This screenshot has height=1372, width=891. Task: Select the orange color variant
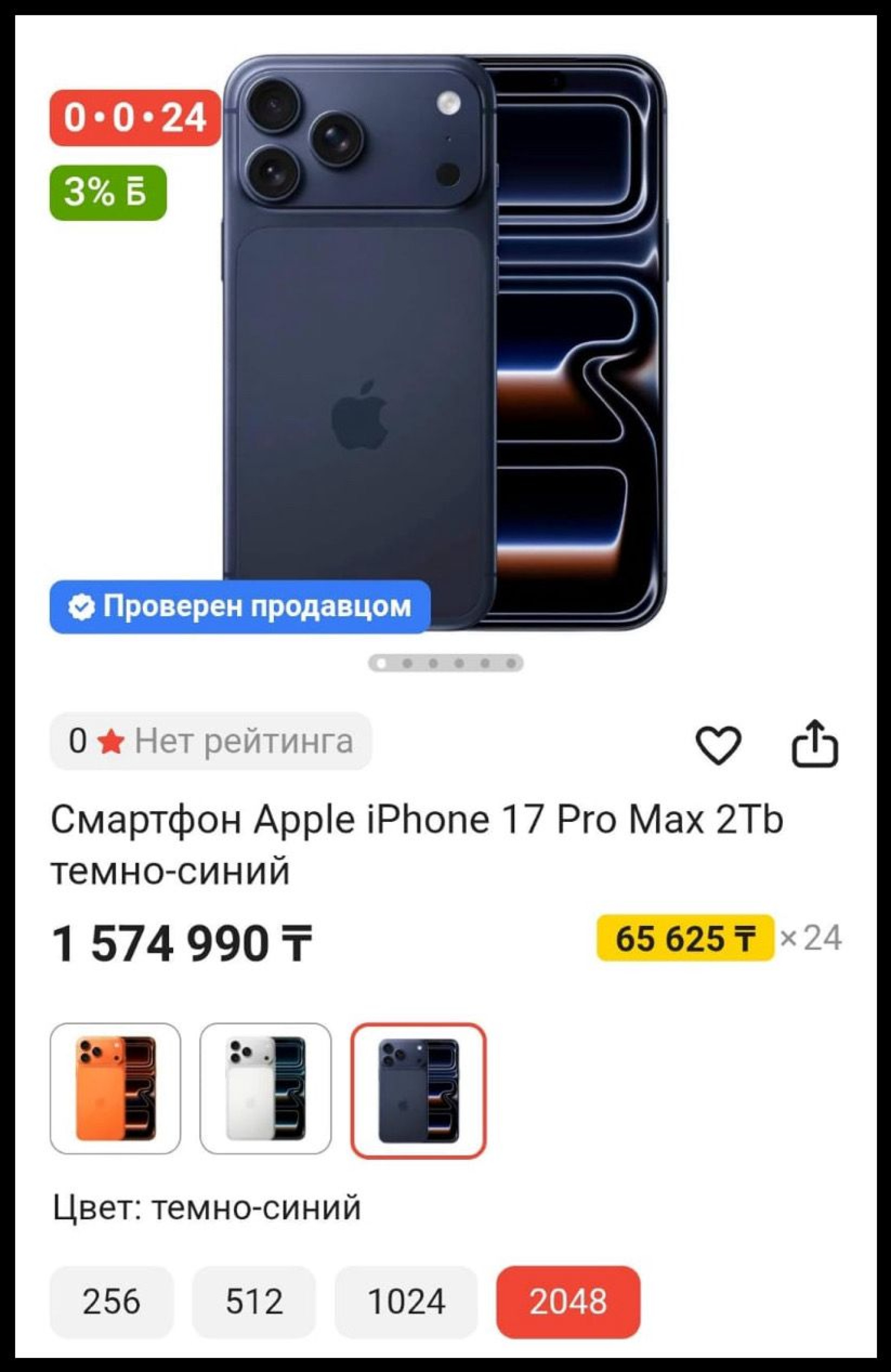click(x=115, y=1088)
